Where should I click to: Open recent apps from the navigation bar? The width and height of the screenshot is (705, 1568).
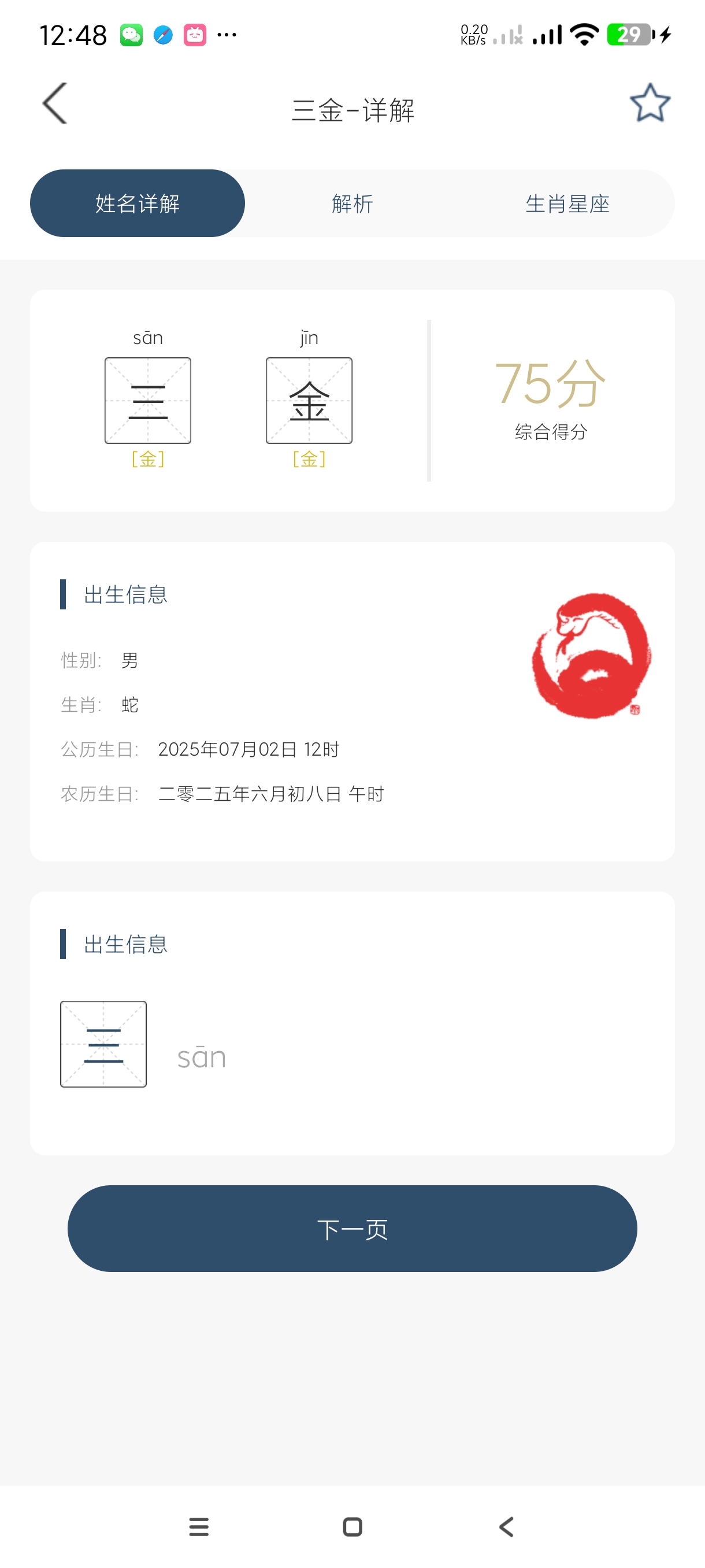coord(199,1526)
